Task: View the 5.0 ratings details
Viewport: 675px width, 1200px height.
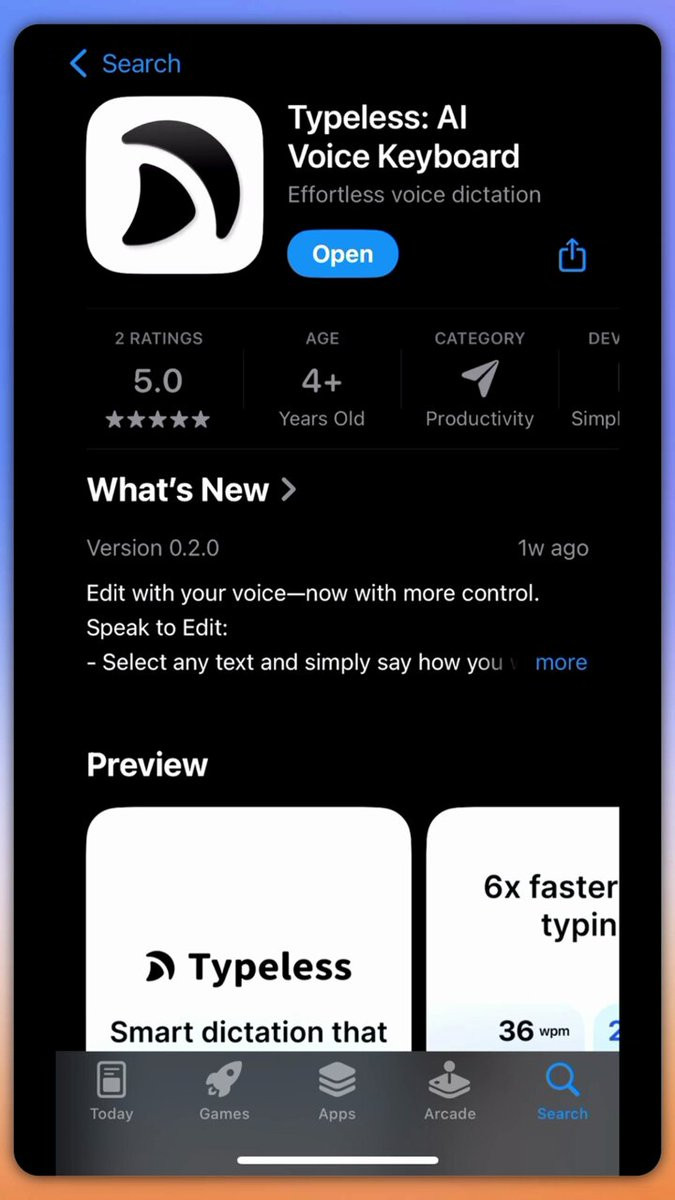Action: 158,381
